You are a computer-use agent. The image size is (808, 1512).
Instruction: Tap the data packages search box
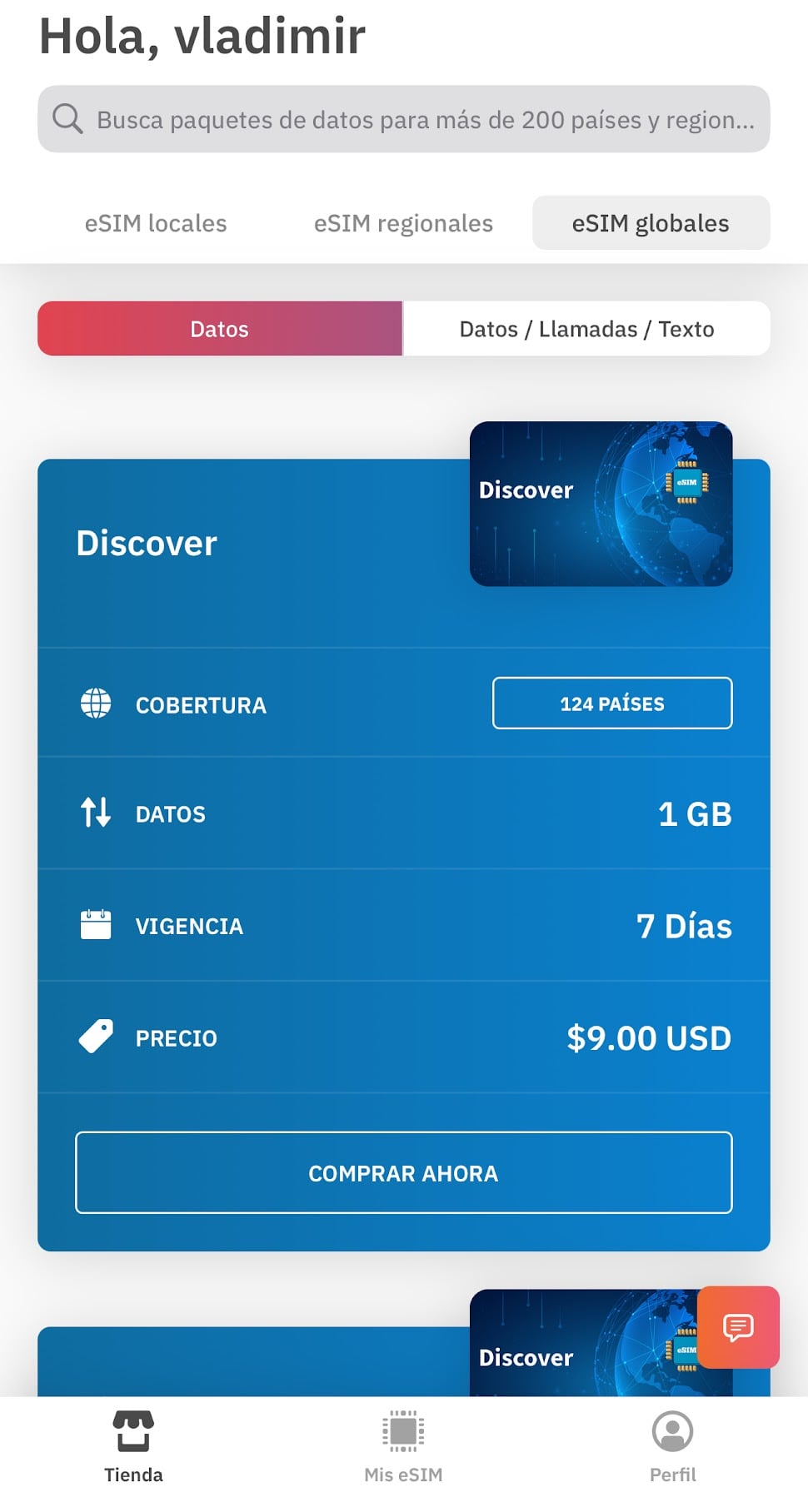(403, 119)
